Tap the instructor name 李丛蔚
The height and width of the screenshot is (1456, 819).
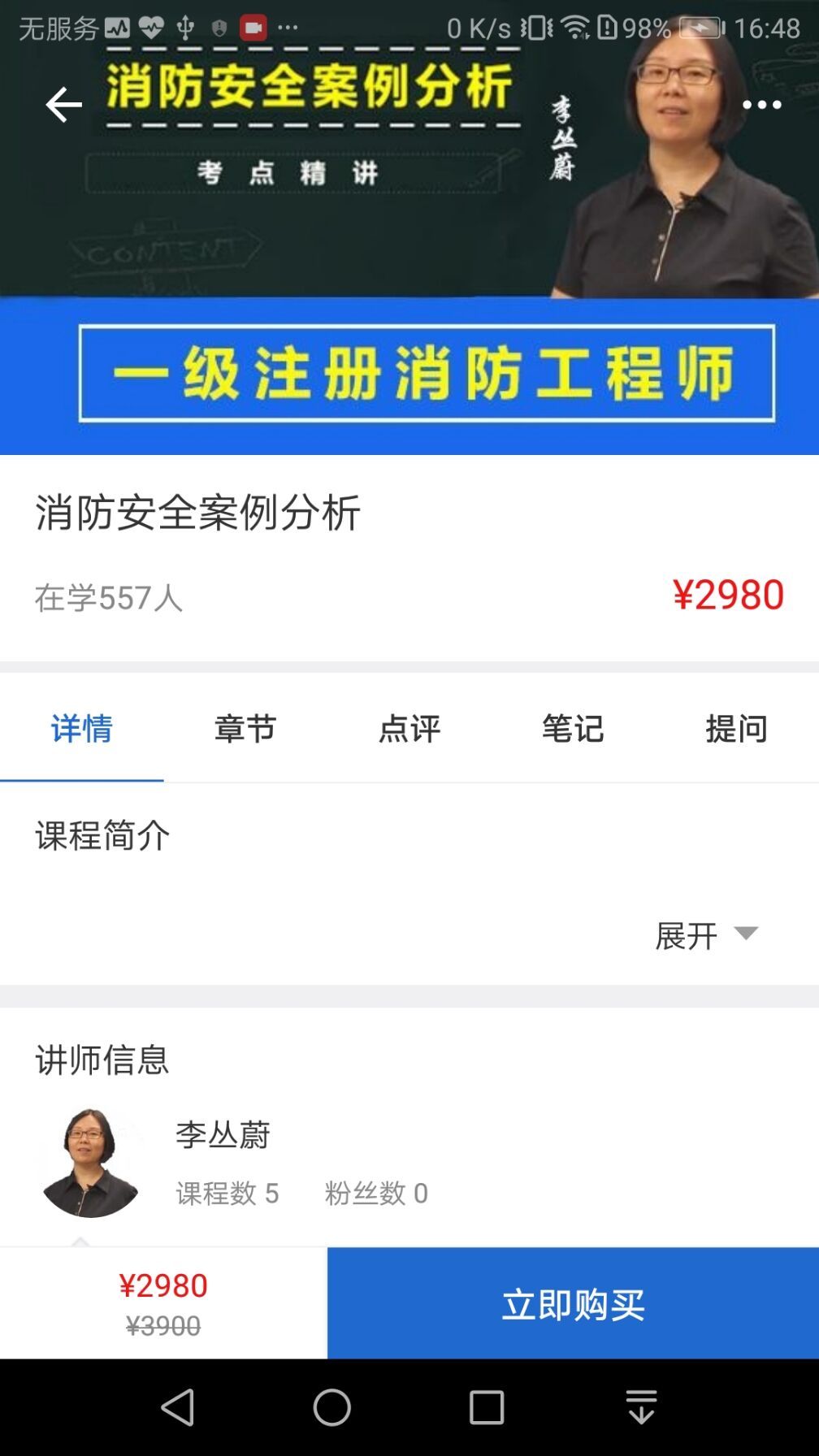221,1137
